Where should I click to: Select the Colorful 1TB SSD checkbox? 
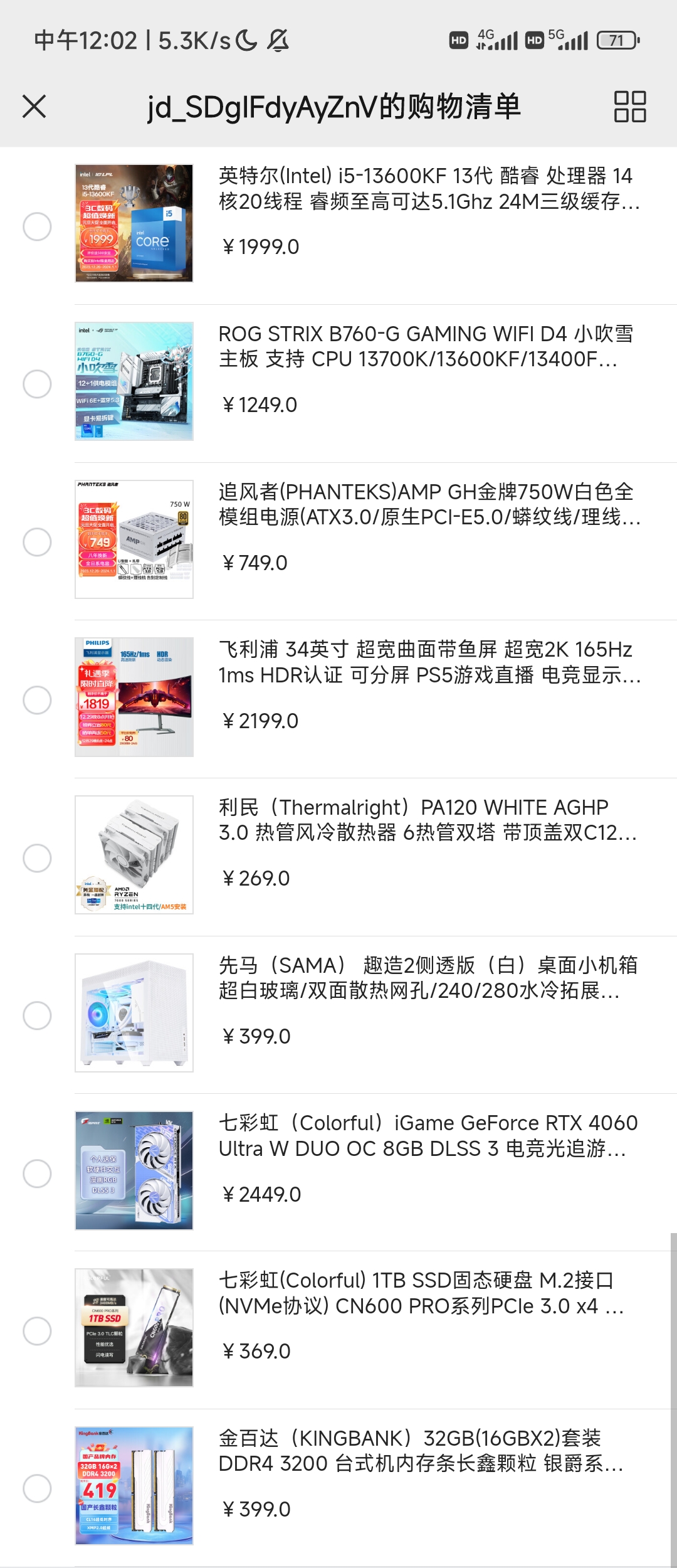[x=37, y=1331]
